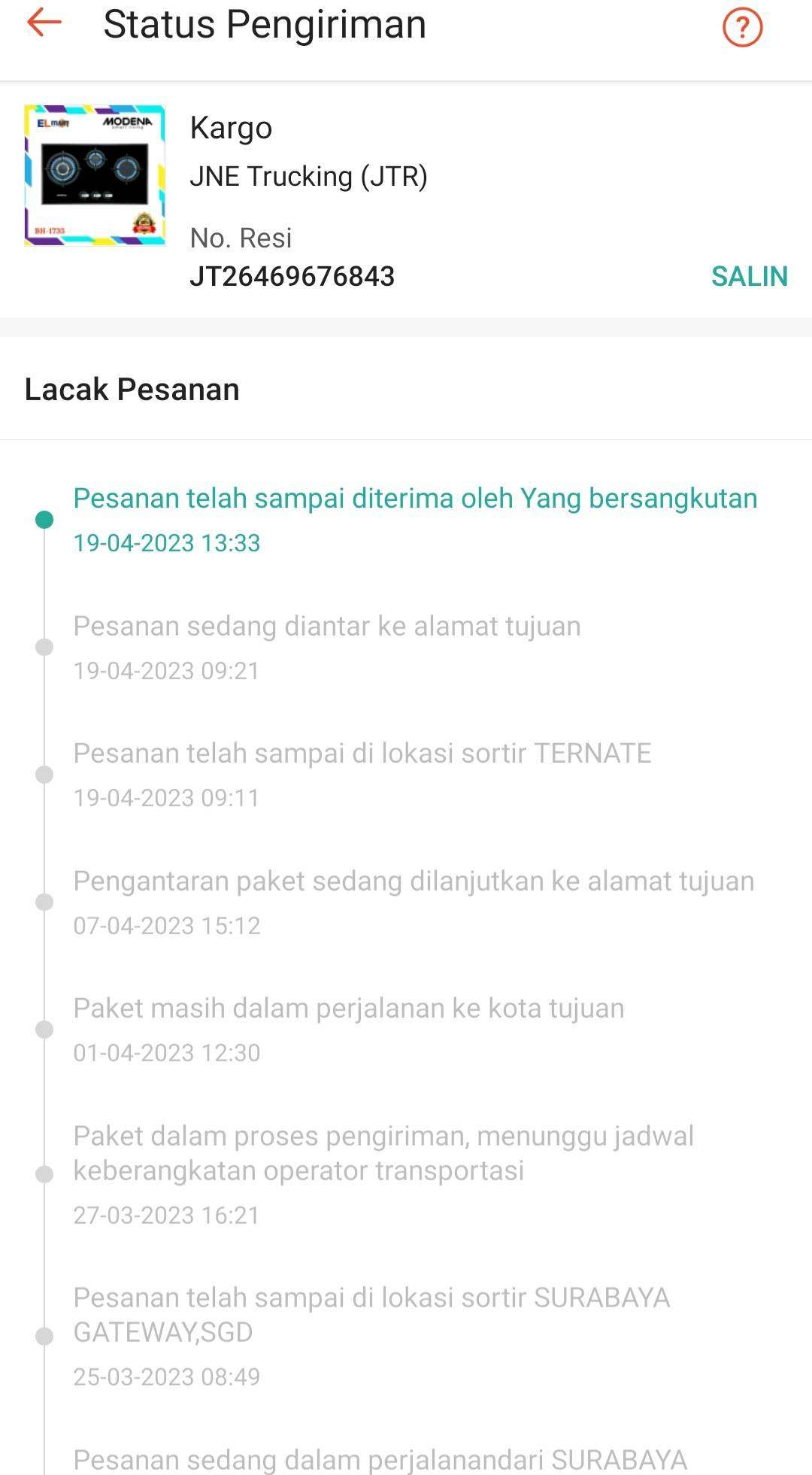The height and width of the screenshot is (1475, 812).
Task: Open the help question mark icon
Action: coord(742,27)
